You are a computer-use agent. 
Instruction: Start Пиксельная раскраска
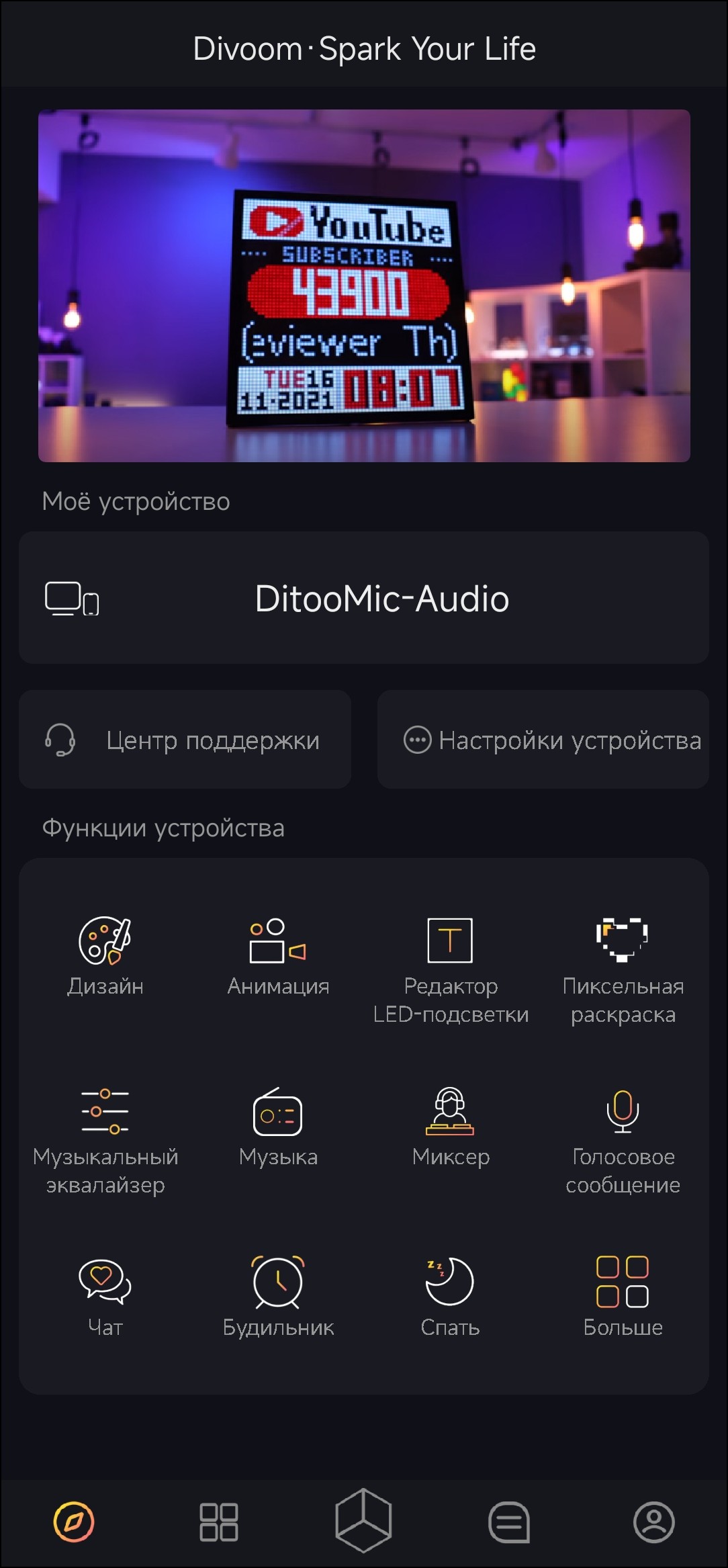click(623, 967)
